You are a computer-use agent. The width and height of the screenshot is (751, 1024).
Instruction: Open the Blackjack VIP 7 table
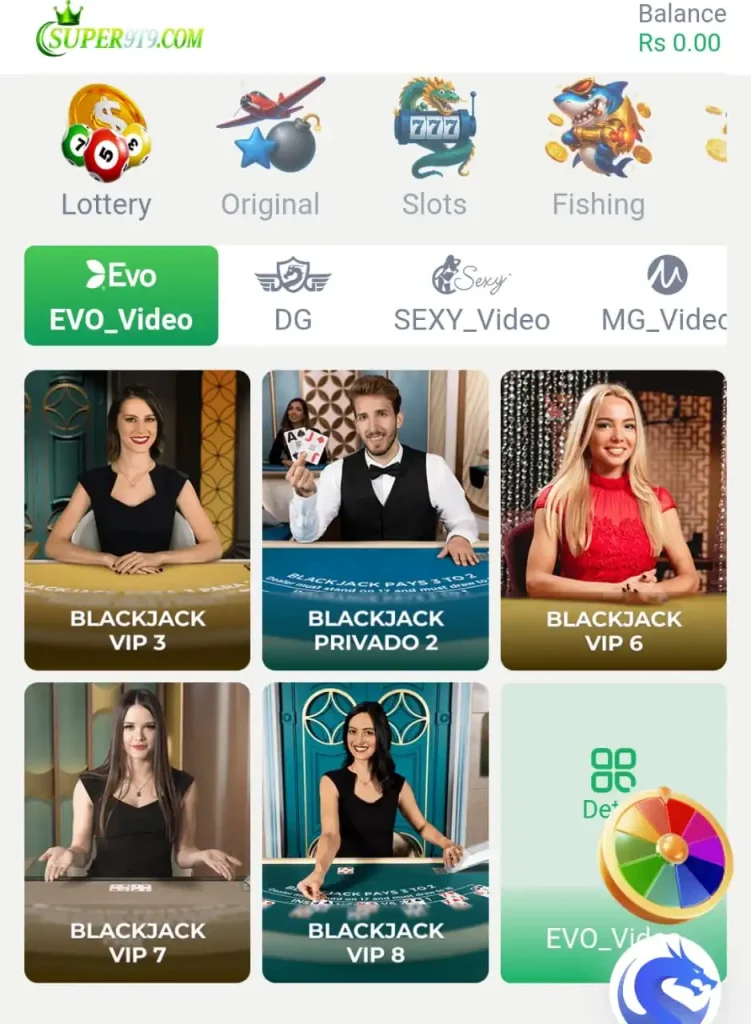click(x=137, y=832)
